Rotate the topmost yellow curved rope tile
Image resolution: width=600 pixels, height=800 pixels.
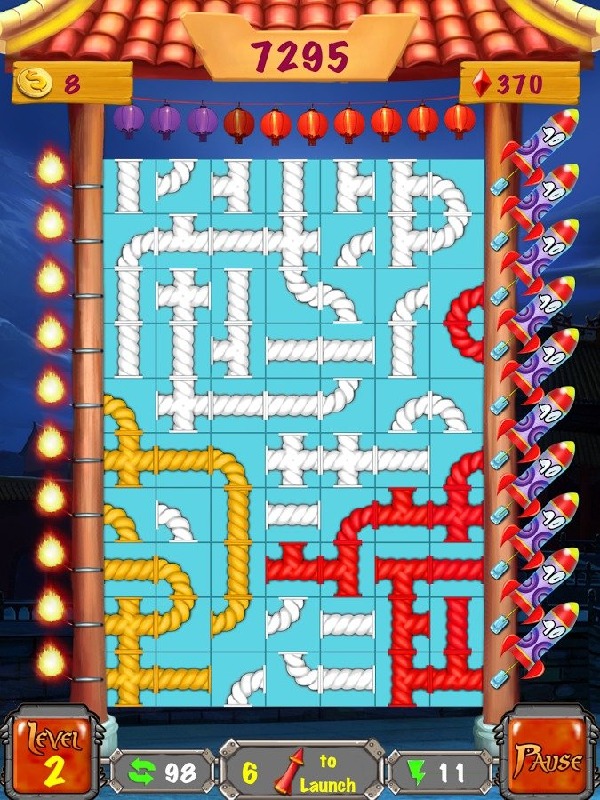(127, 419)
